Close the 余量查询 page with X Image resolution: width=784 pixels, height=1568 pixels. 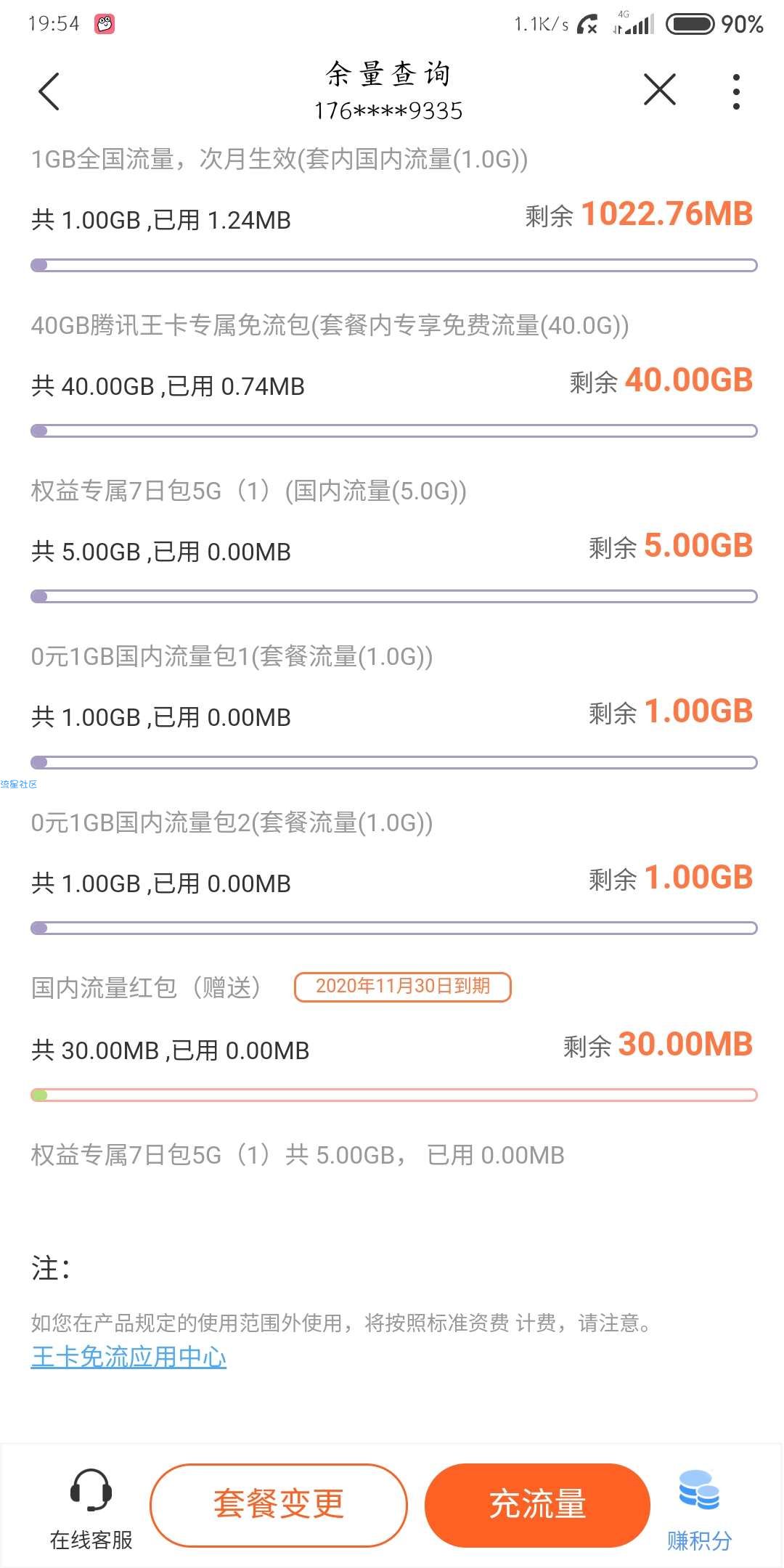click(659, 90)
